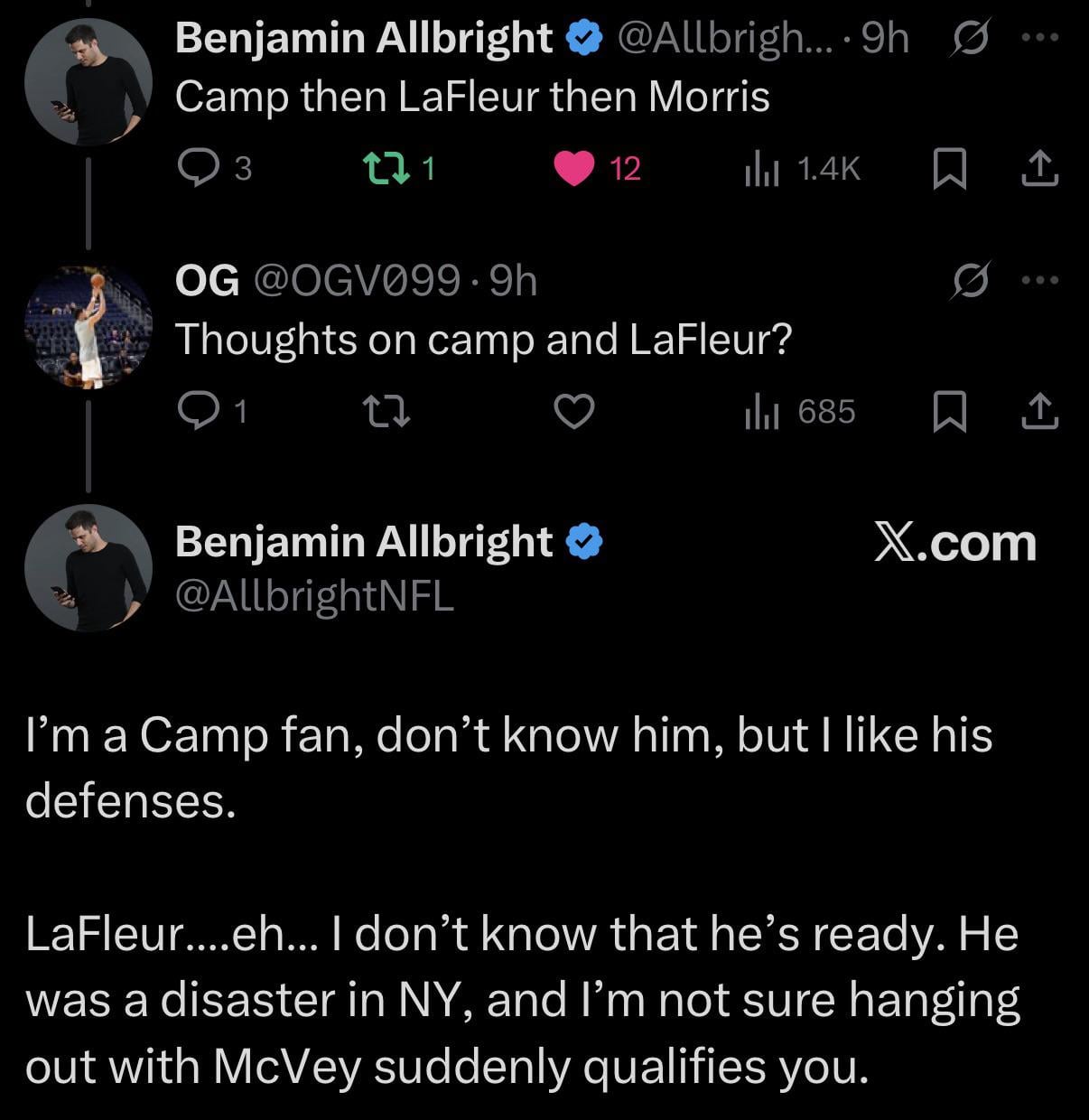
Task: Bookmark OG's tweet about camp and LaFleur
Action: (x=948, y=412)
